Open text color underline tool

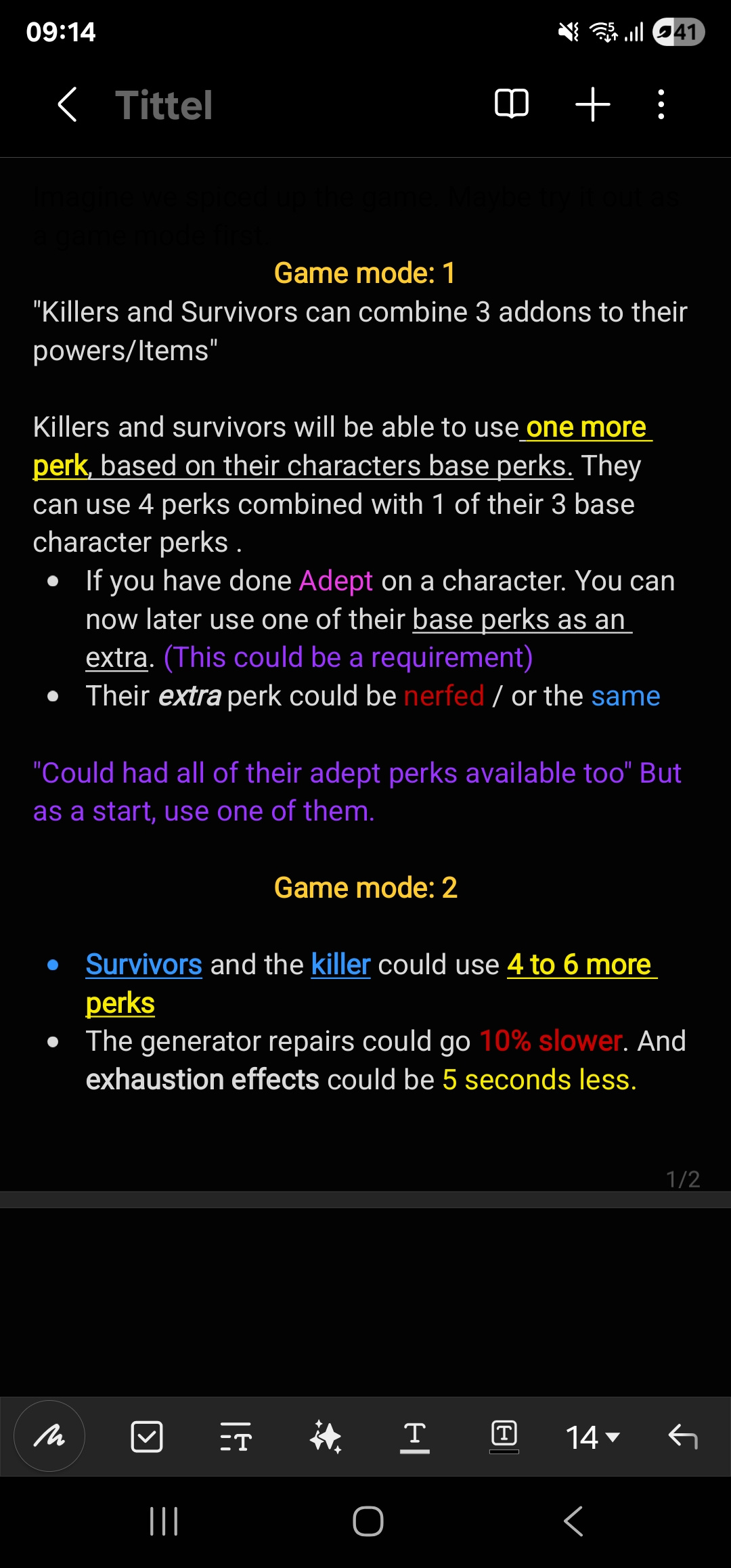415,1437
